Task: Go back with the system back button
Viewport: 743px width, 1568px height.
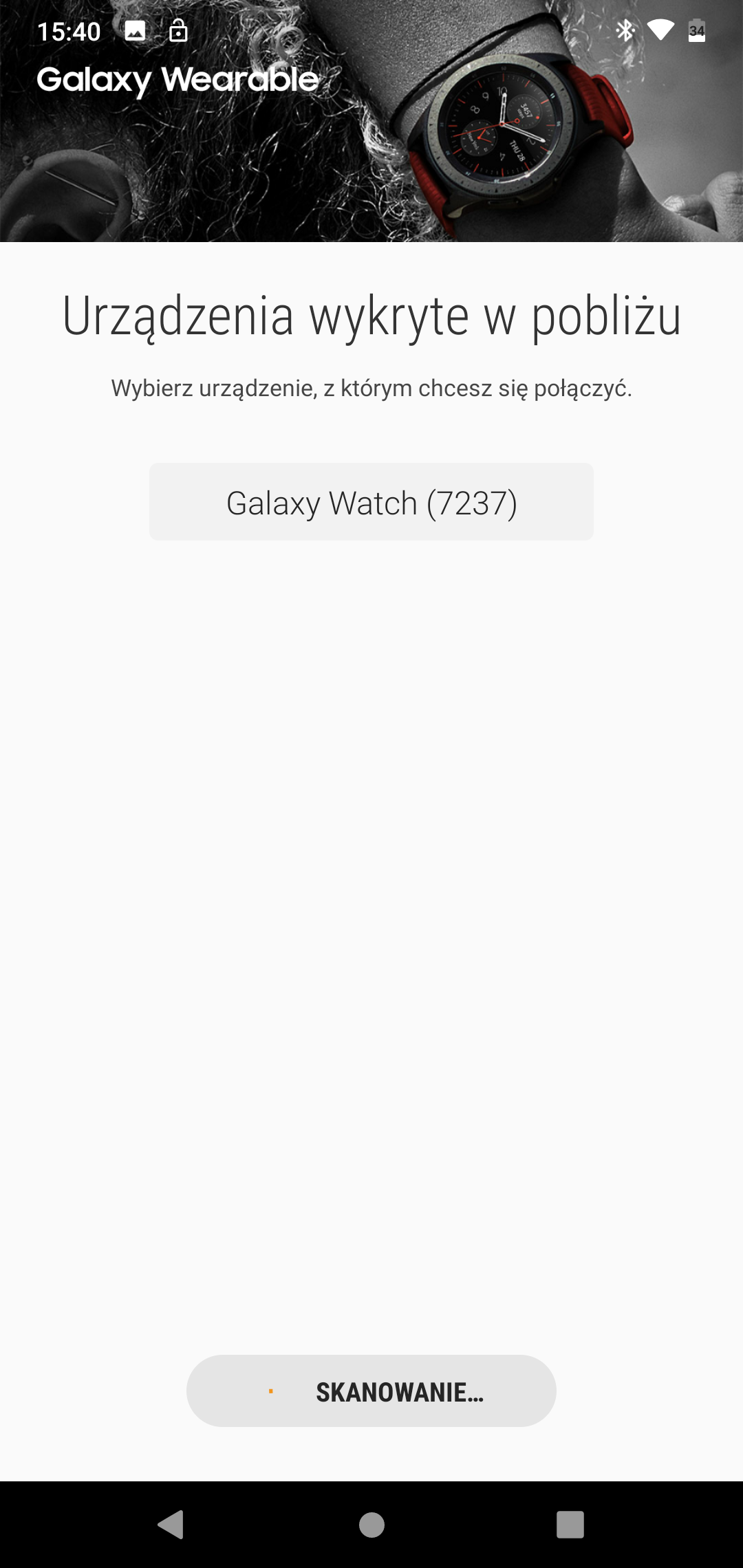Action: coord(171,1525)
